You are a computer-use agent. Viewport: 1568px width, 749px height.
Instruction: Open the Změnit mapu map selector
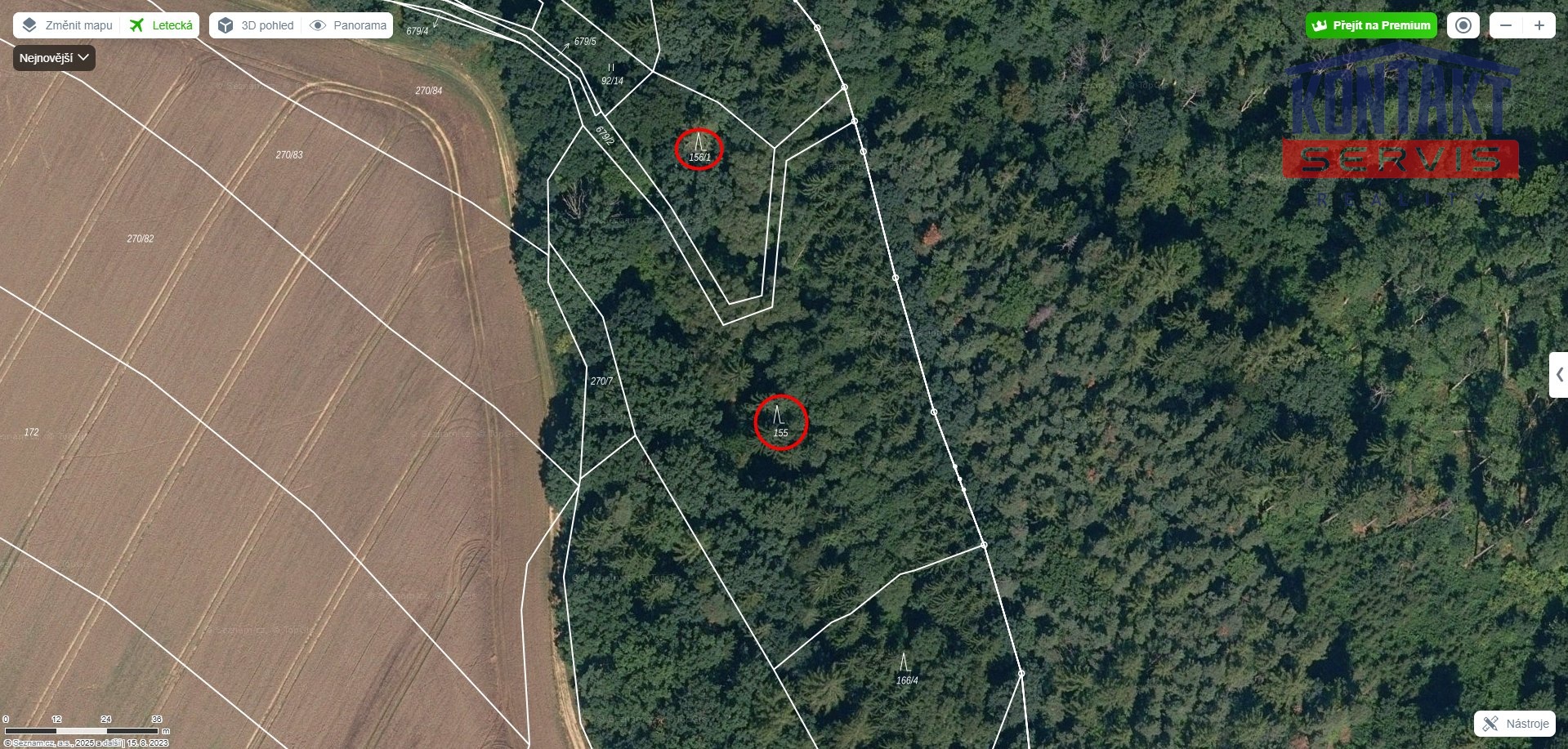pyautogui.click(x=67, y=25)
